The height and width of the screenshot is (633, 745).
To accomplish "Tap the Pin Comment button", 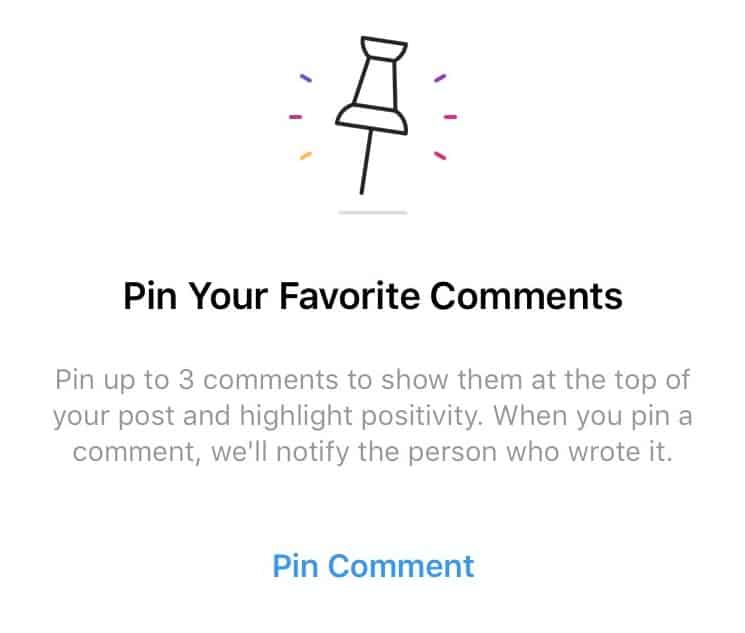I will point(373,566).
